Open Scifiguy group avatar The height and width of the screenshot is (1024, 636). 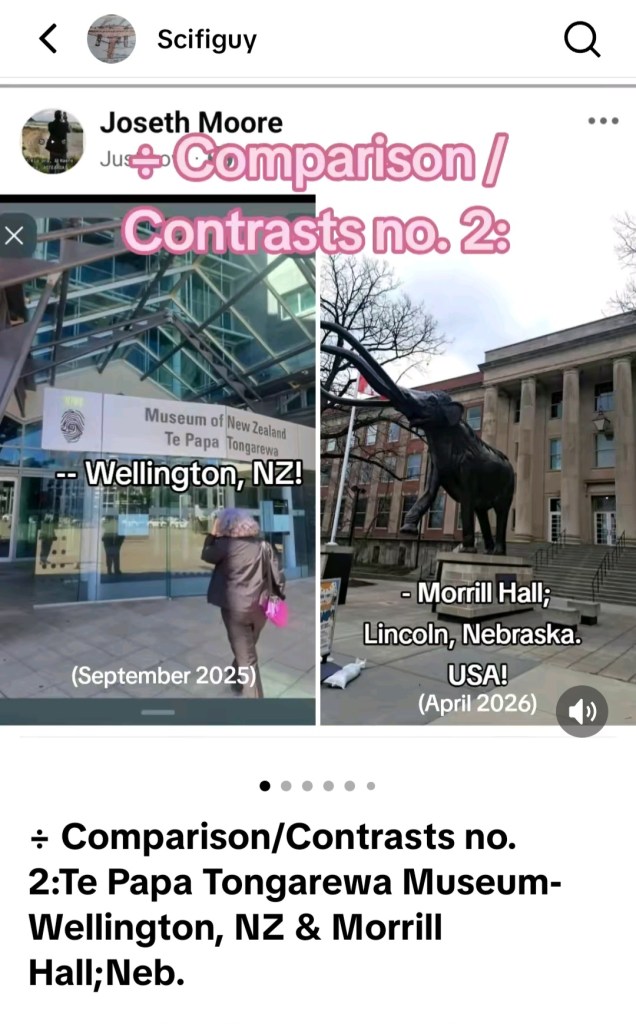click(x=111, y=39)
